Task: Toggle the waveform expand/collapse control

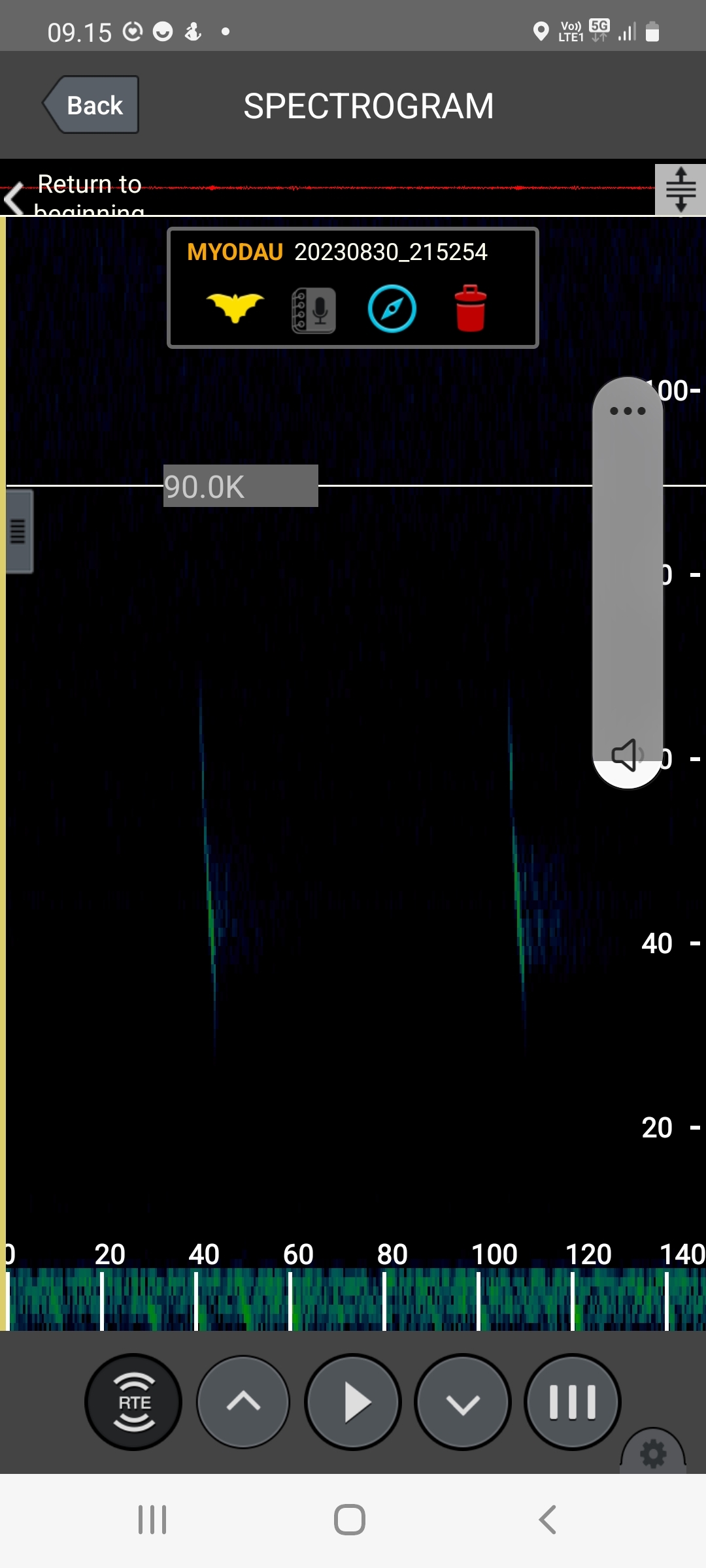Action: [x=680, y=189]
